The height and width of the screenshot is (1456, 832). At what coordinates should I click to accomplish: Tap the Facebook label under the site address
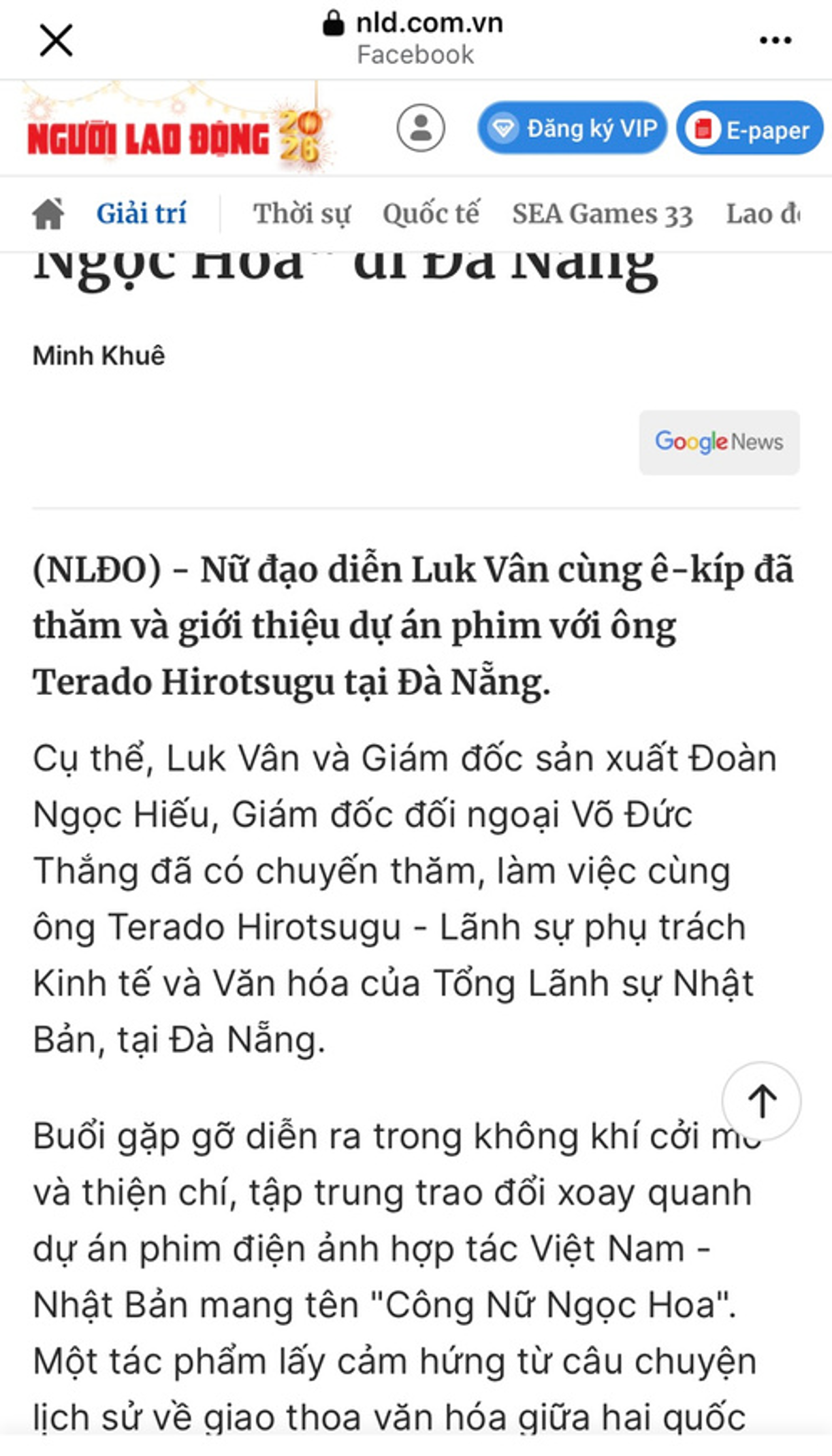coord(415,54)
